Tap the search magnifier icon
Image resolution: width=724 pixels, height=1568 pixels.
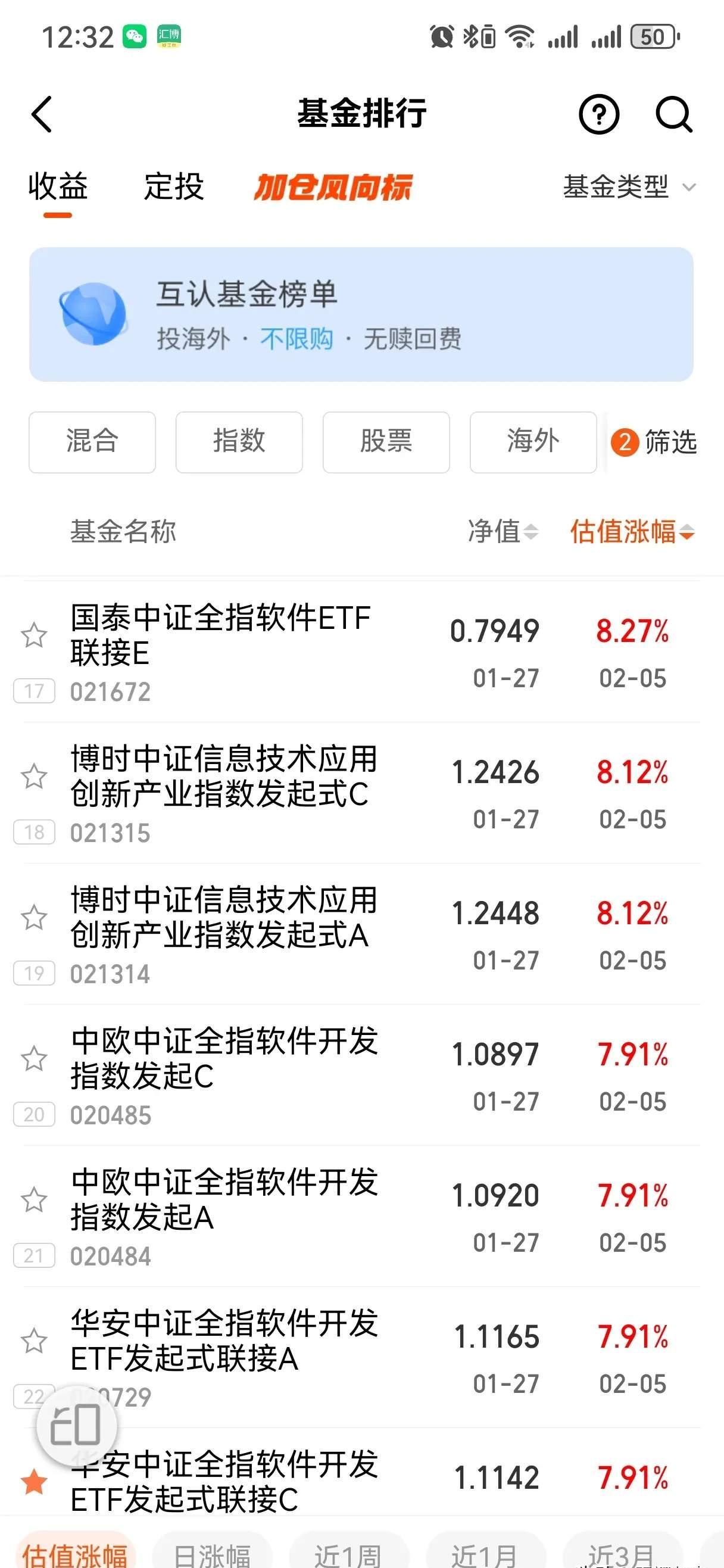[672, 116]
